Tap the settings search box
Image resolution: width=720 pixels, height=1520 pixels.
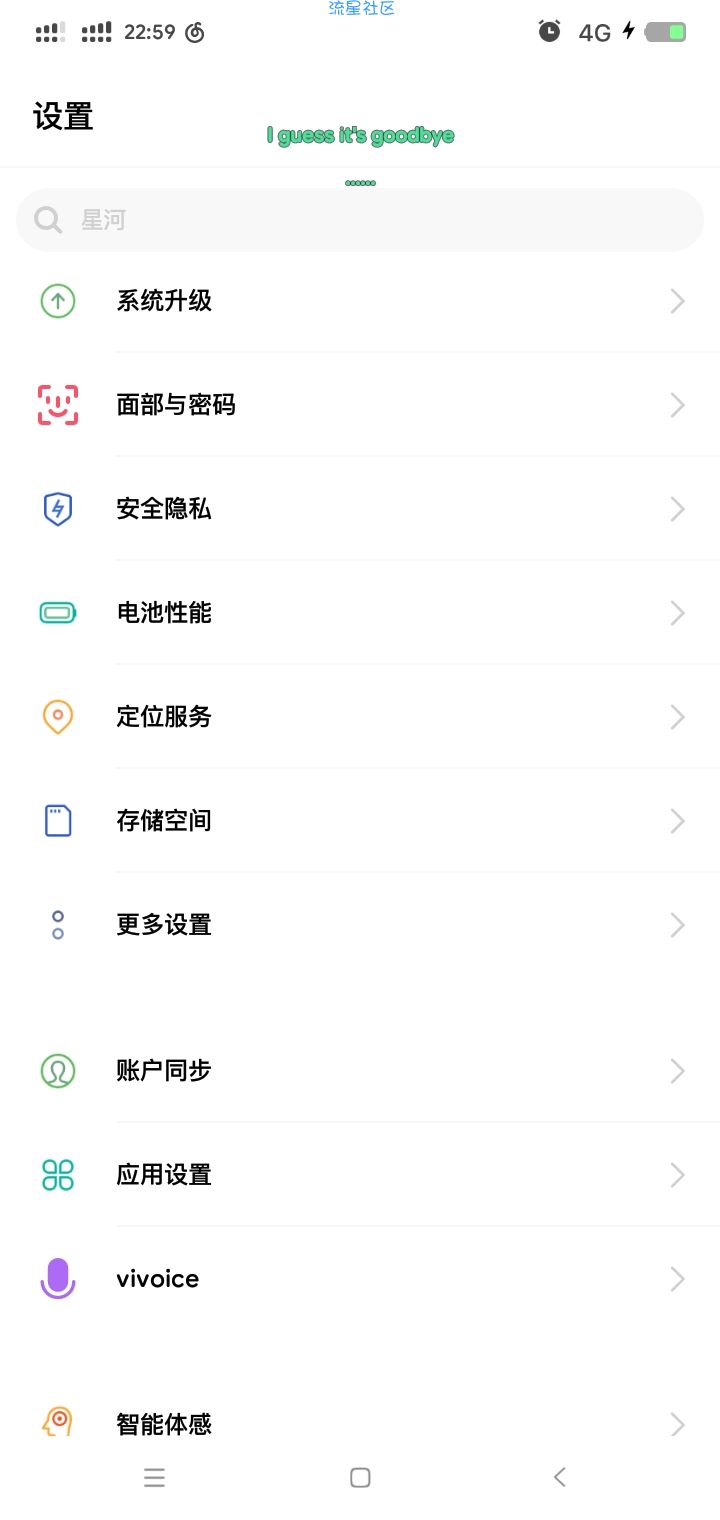(x=360, y=220)
